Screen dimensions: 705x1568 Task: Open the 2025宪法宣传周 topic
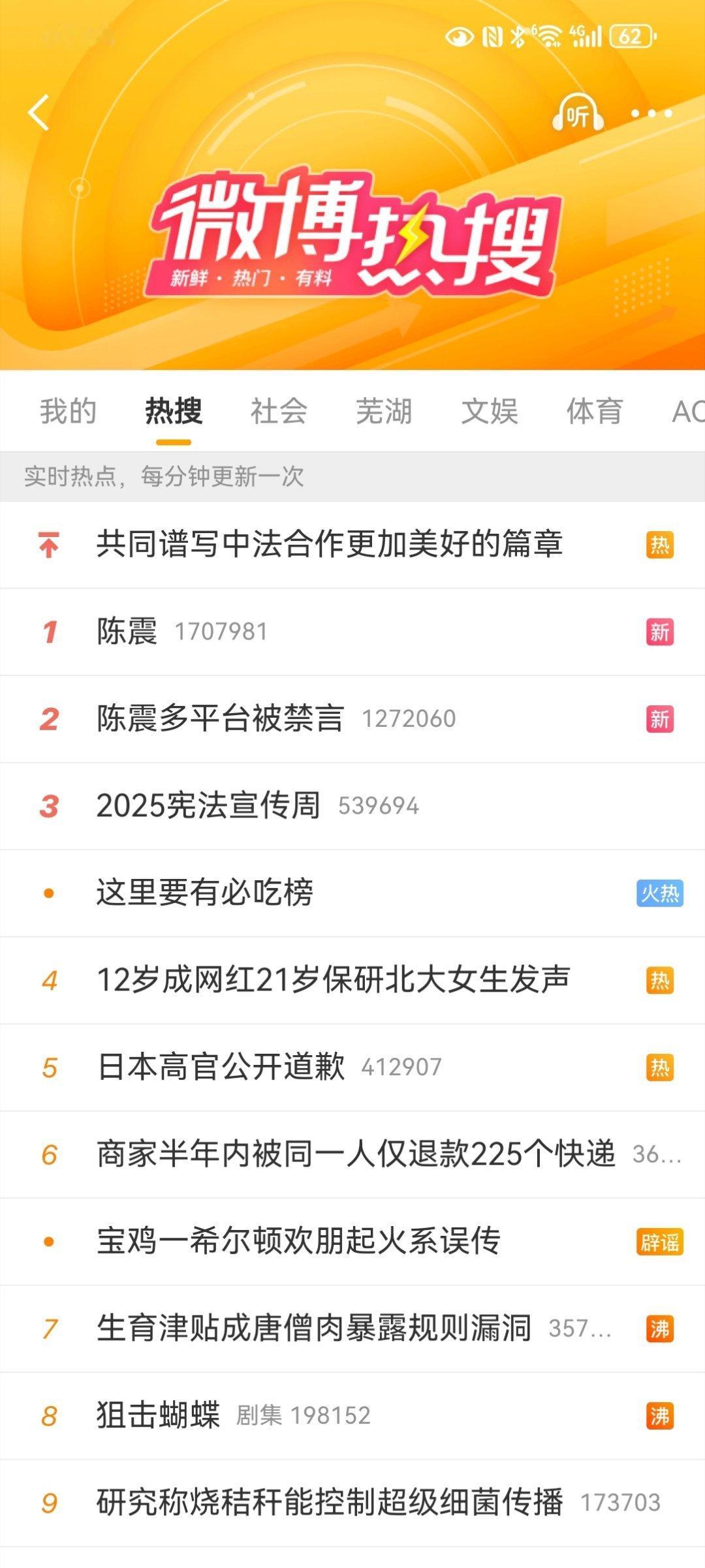point(209,806)
